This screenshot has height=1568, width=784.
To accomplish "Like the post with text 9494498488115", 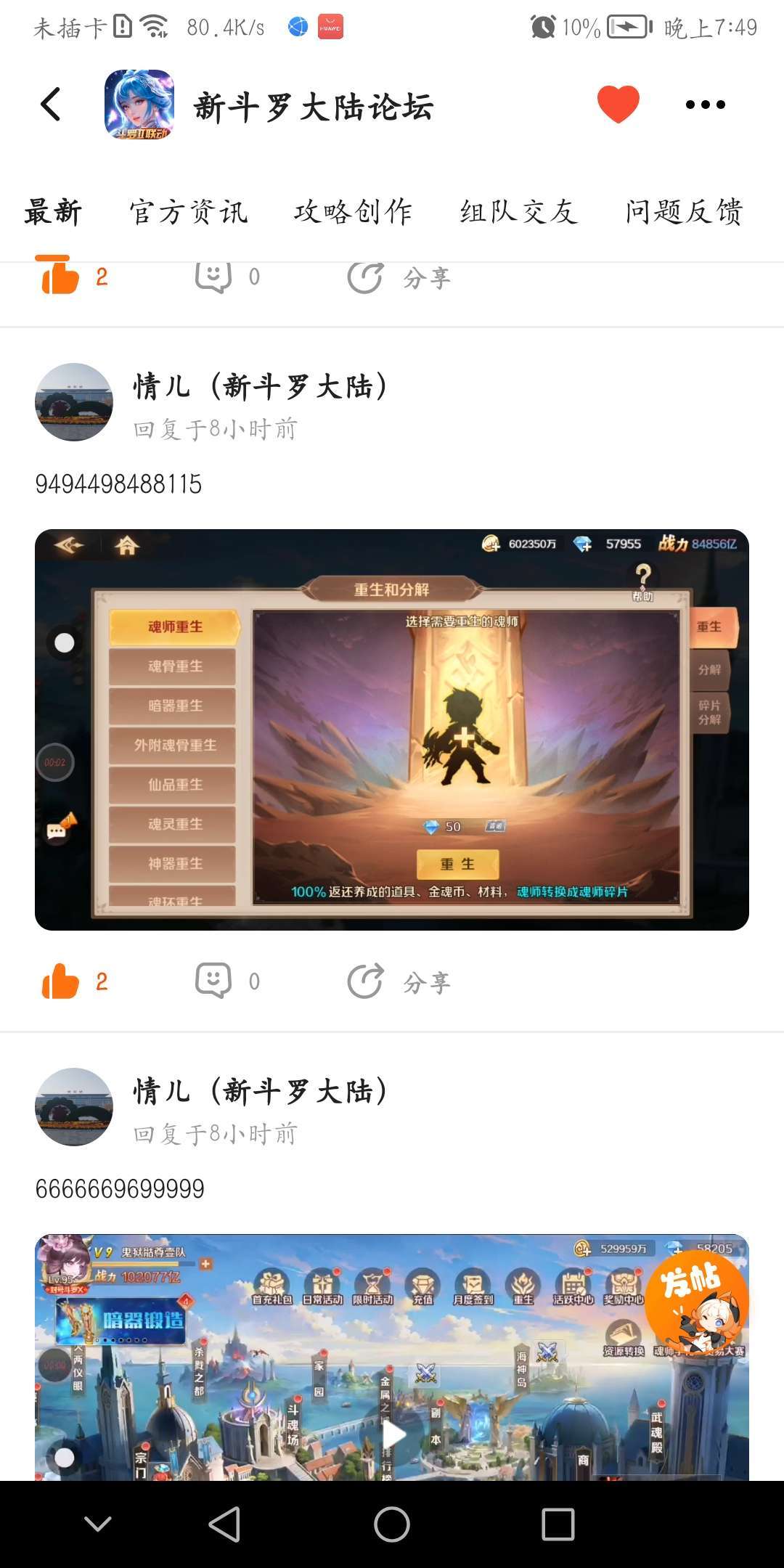I will 61,981.
